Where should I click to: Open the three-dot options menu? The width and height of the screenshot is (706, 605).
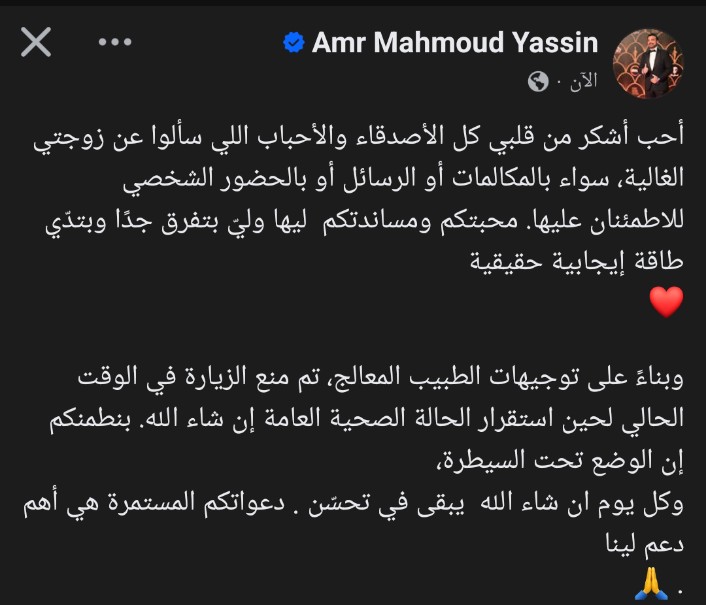[116, 42]
